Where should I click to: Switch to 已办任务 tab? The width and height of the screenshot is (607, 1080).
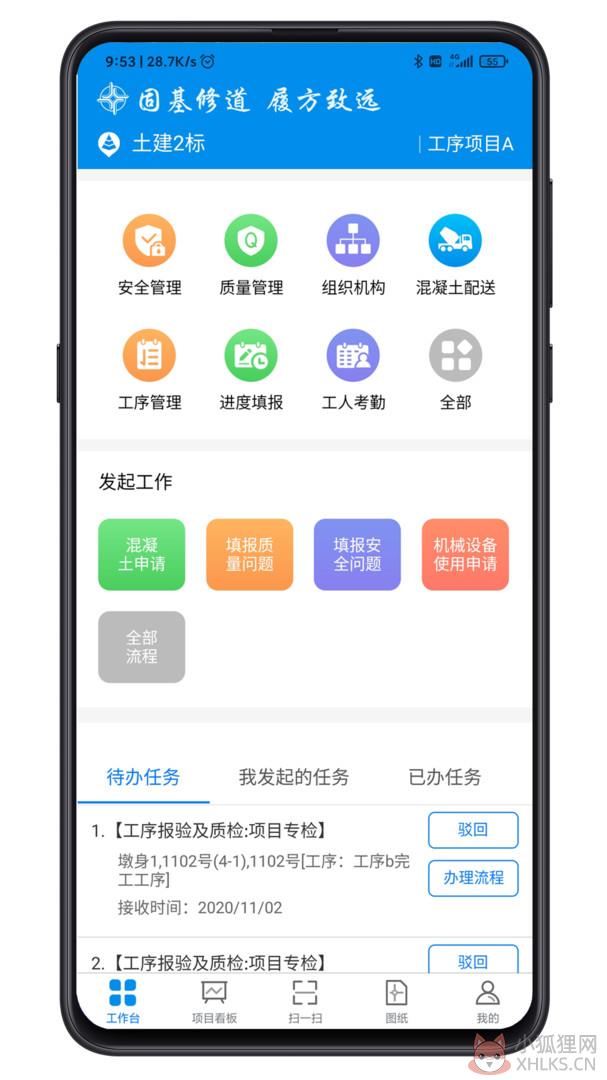[444, 778]
